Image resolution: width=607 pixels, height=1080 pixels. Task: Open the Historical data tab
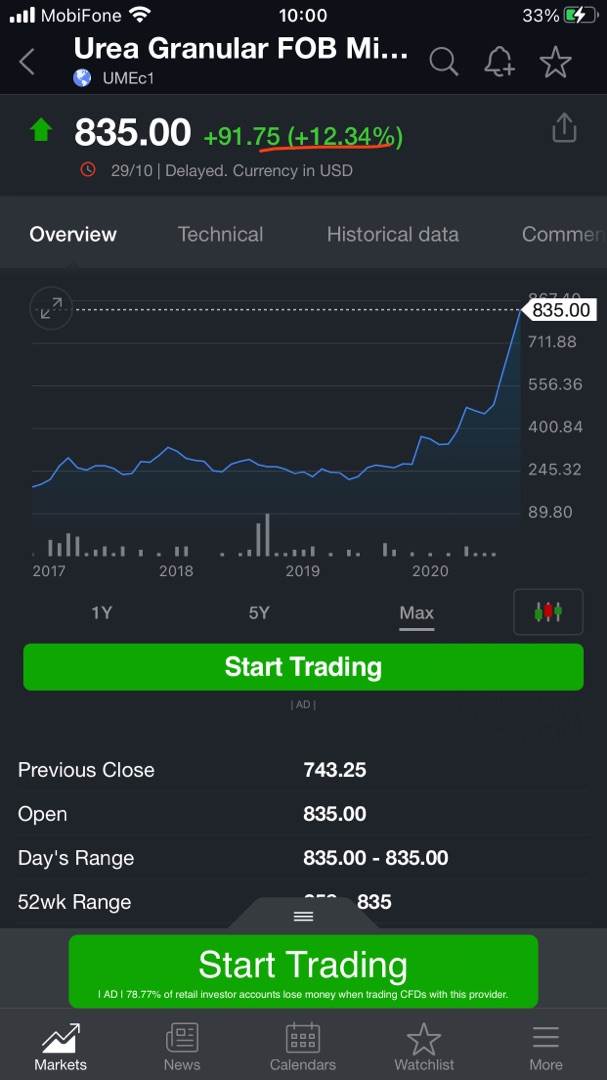coord(392,234)
